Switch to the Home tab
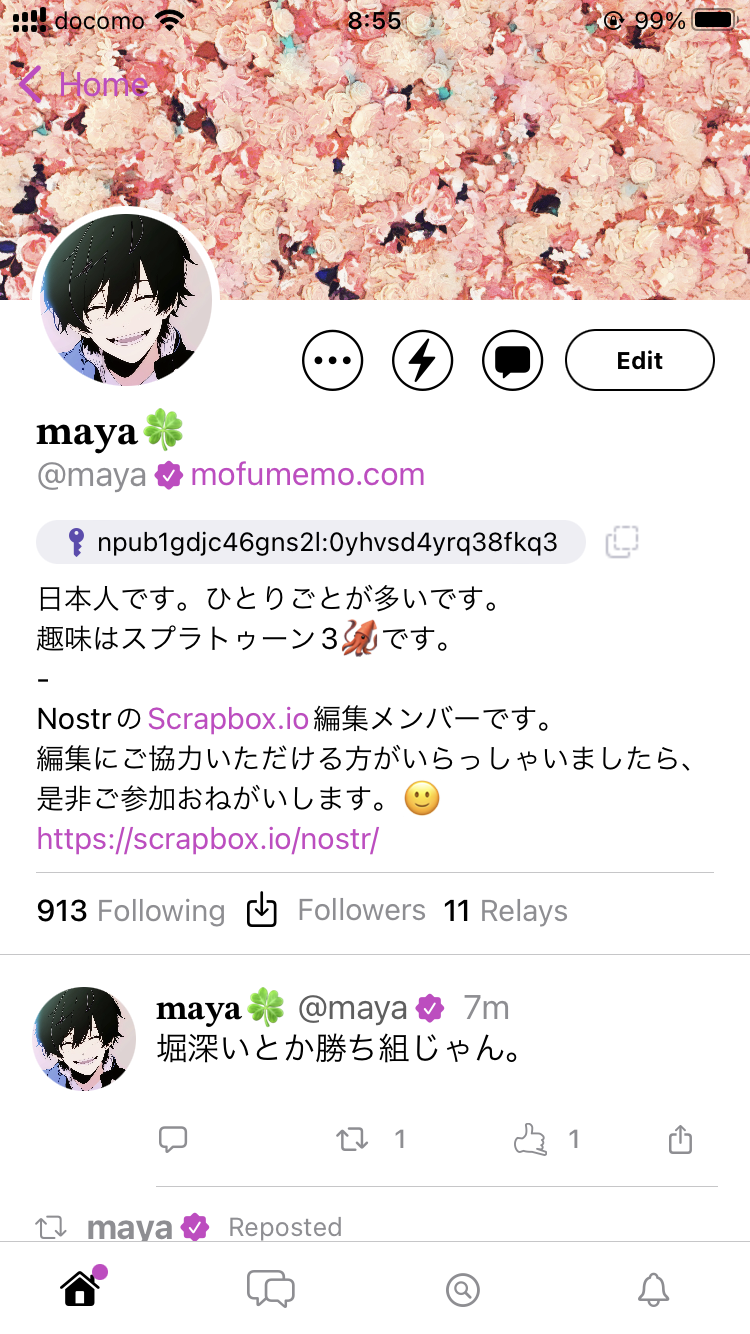The width and height of the screenshot is (750, 1334). pyautogui.click(x=80, y=1290)
